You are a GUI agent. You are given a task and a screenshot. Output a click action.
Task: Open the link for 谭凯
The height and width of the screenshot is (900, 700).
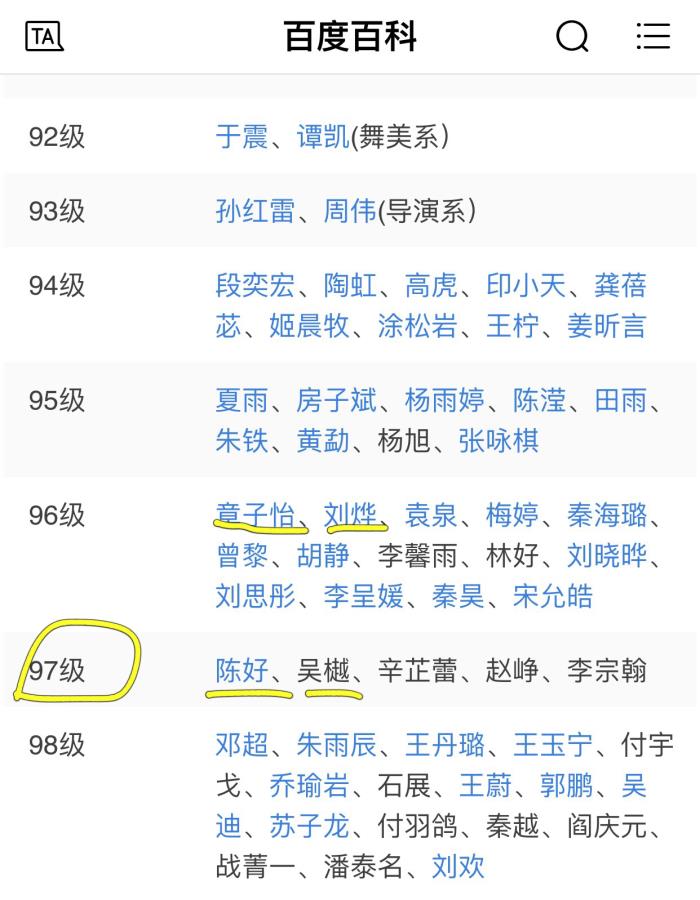323,137
